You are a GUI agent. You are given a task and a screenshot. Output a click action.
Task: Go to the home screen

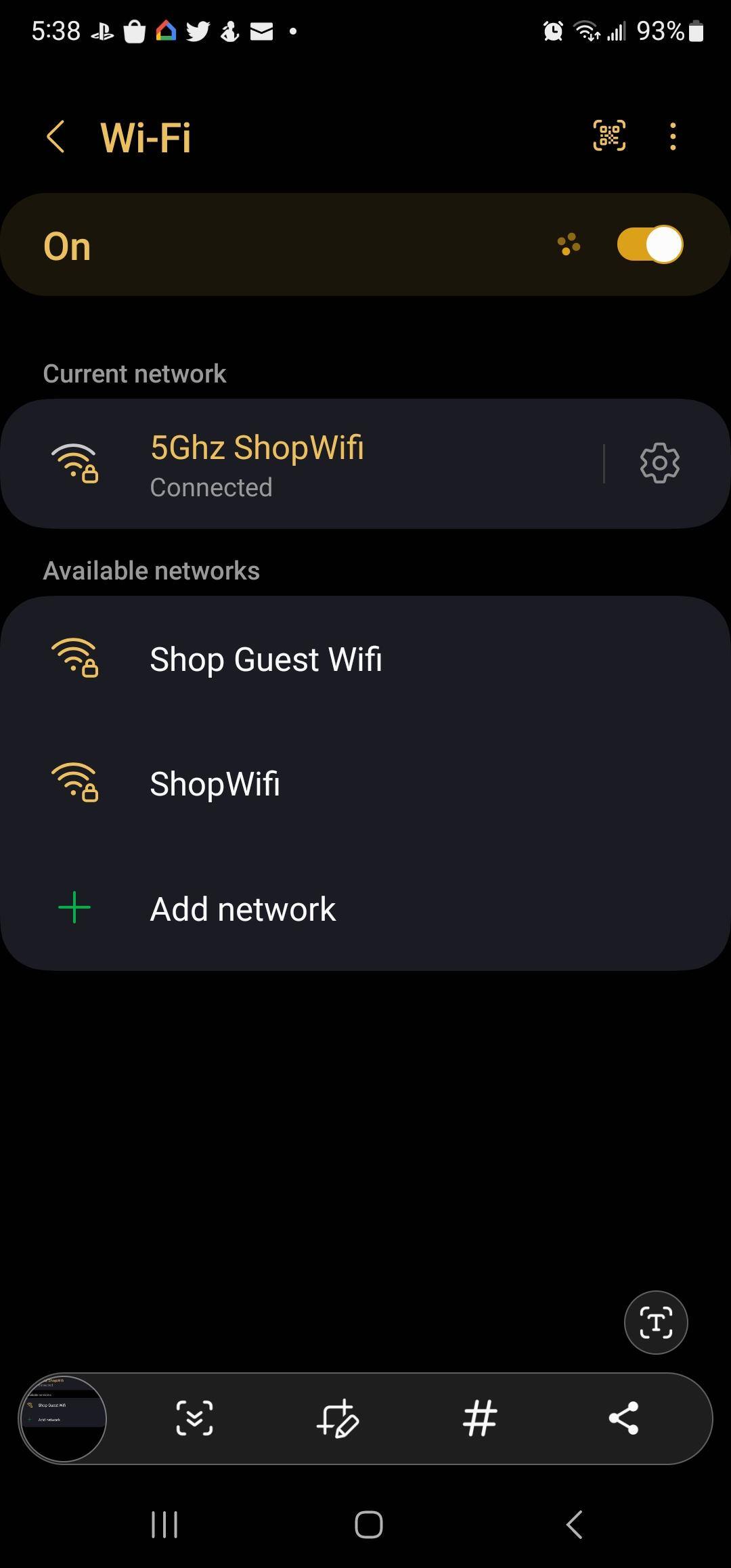368,1525
